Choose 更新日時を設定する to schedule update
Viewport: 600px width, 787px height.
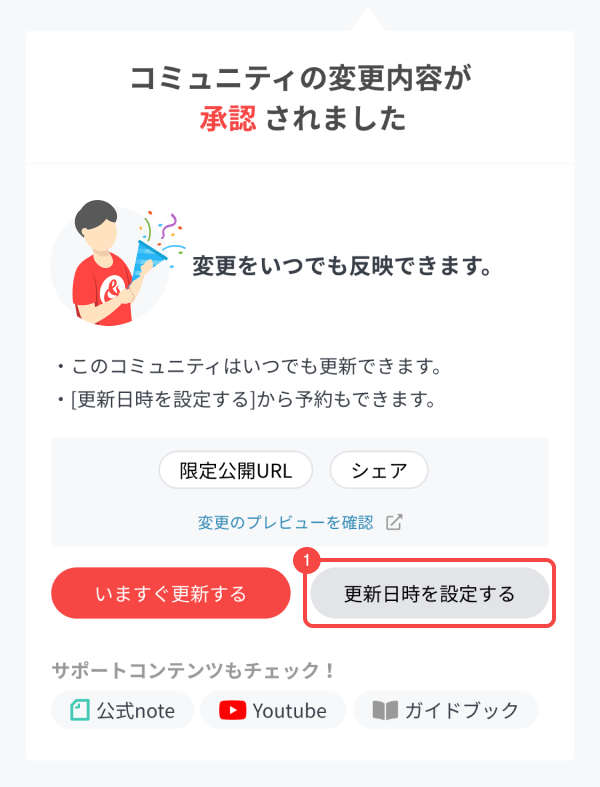(x=429, y=594)
